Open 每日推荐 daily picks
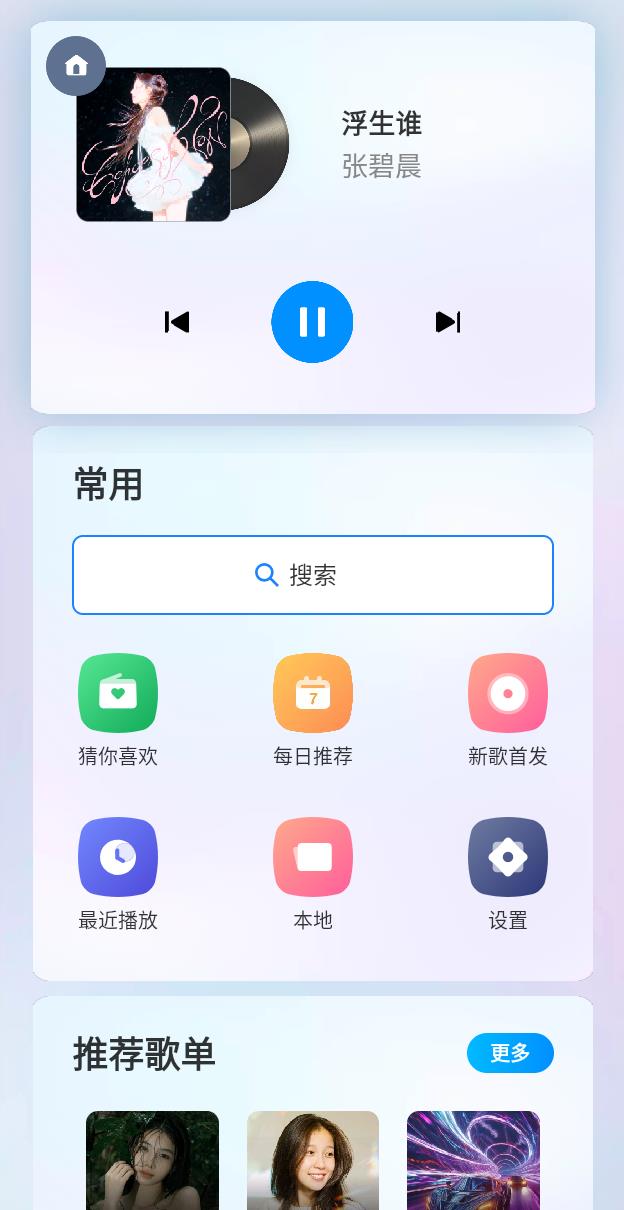This screenshot has height=1210, width=624. (312, 694)
